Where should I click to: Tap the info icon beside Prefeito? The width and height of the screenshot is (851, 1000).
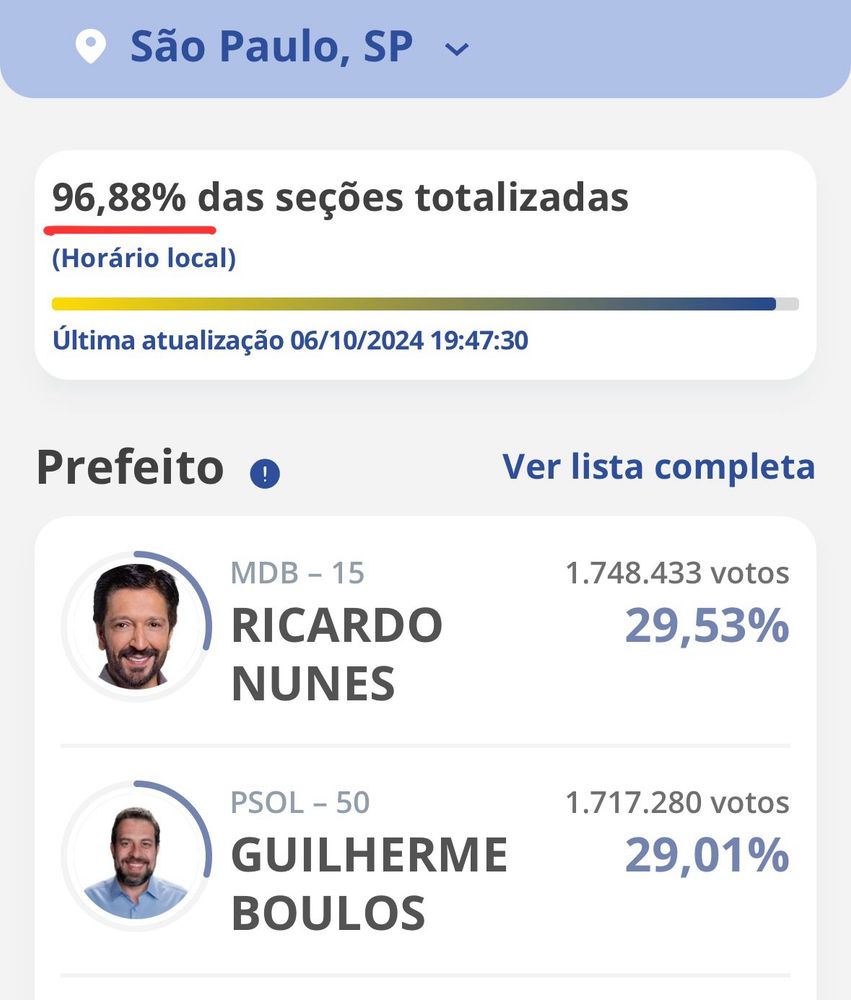[265, 473]
